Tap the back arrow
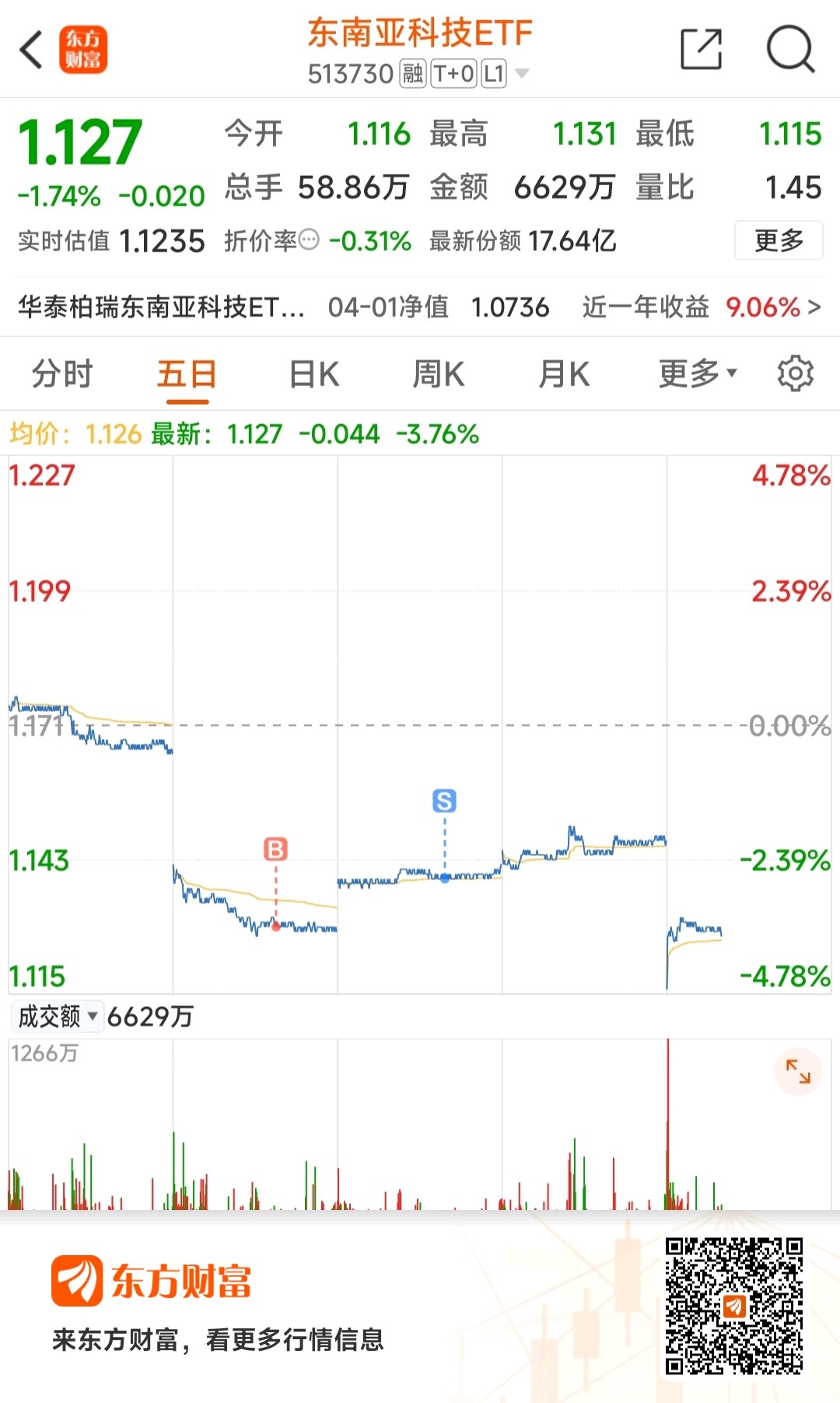840x1403 pixels. (31, 49)
